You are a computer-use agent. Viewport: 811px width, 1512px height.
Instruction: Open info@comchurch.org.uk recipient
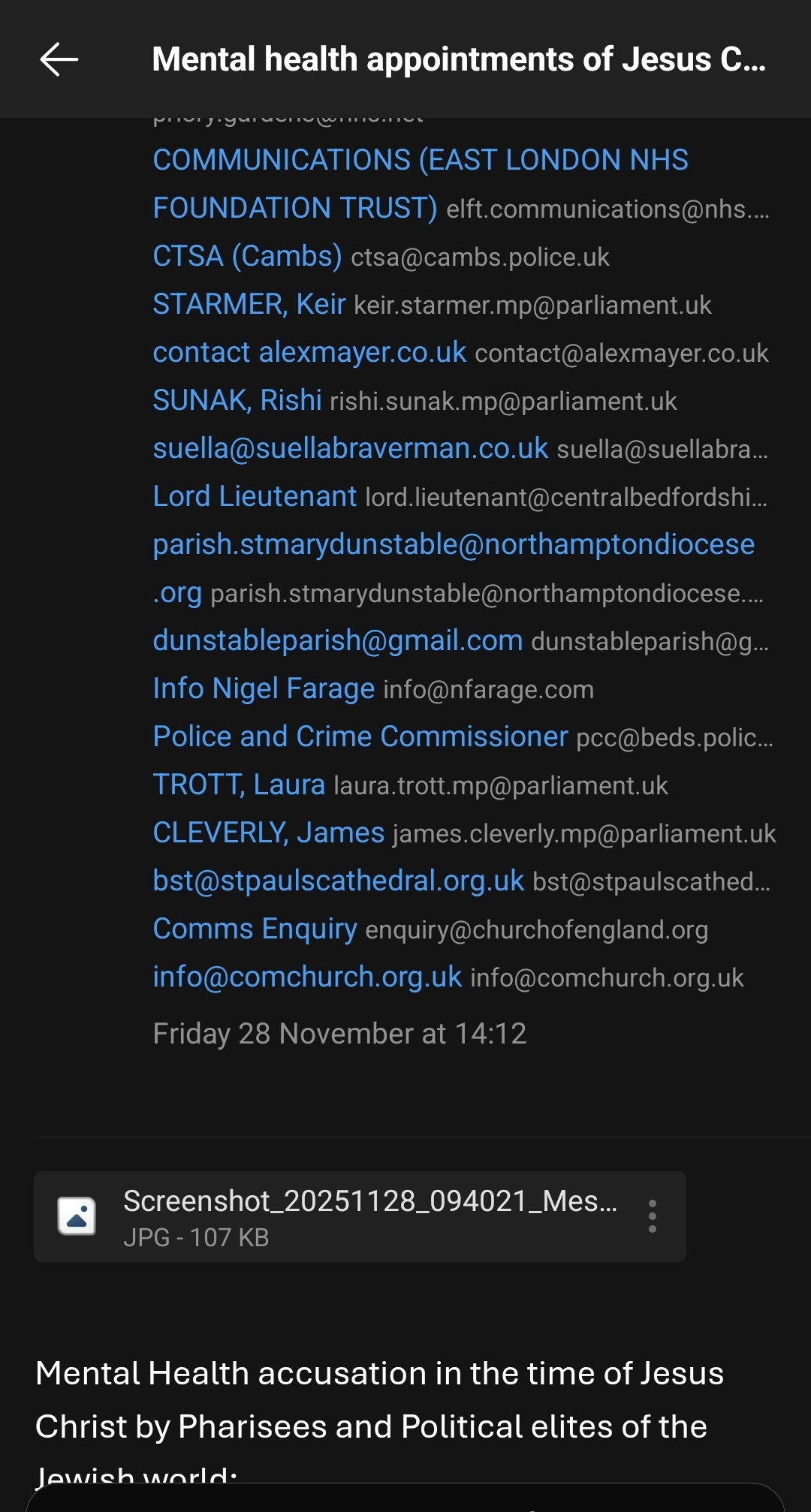[307, 977]
